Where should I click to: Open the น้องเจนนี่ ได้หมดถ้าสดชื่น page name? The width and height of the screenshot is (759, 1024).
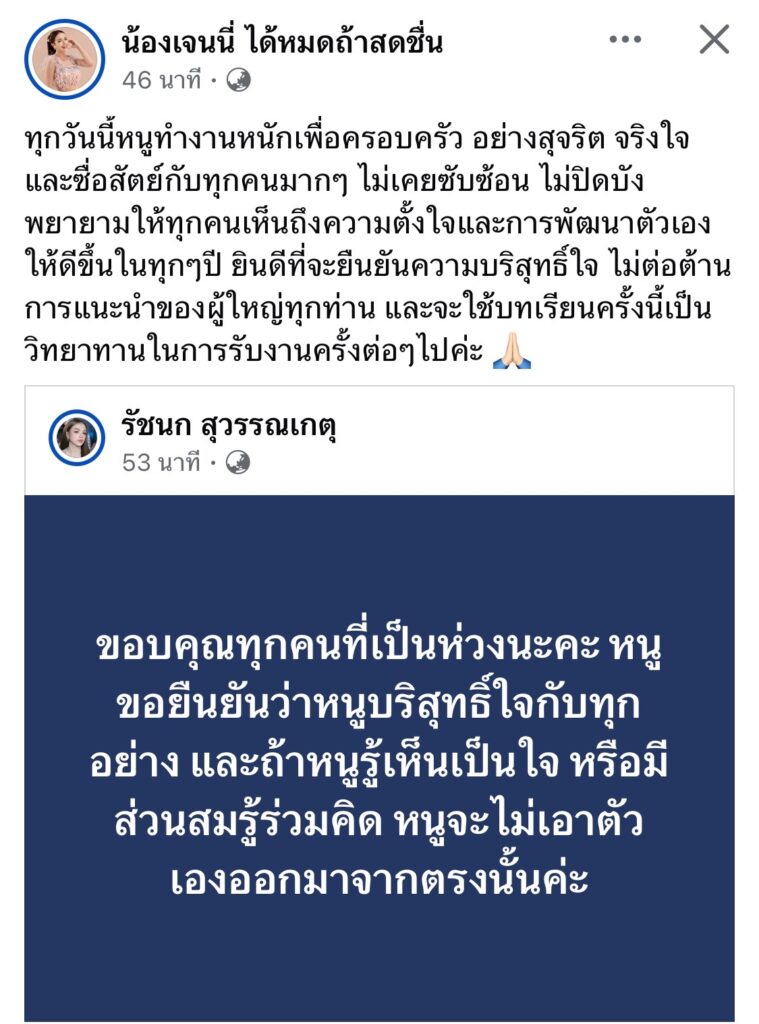pos(282,42)
